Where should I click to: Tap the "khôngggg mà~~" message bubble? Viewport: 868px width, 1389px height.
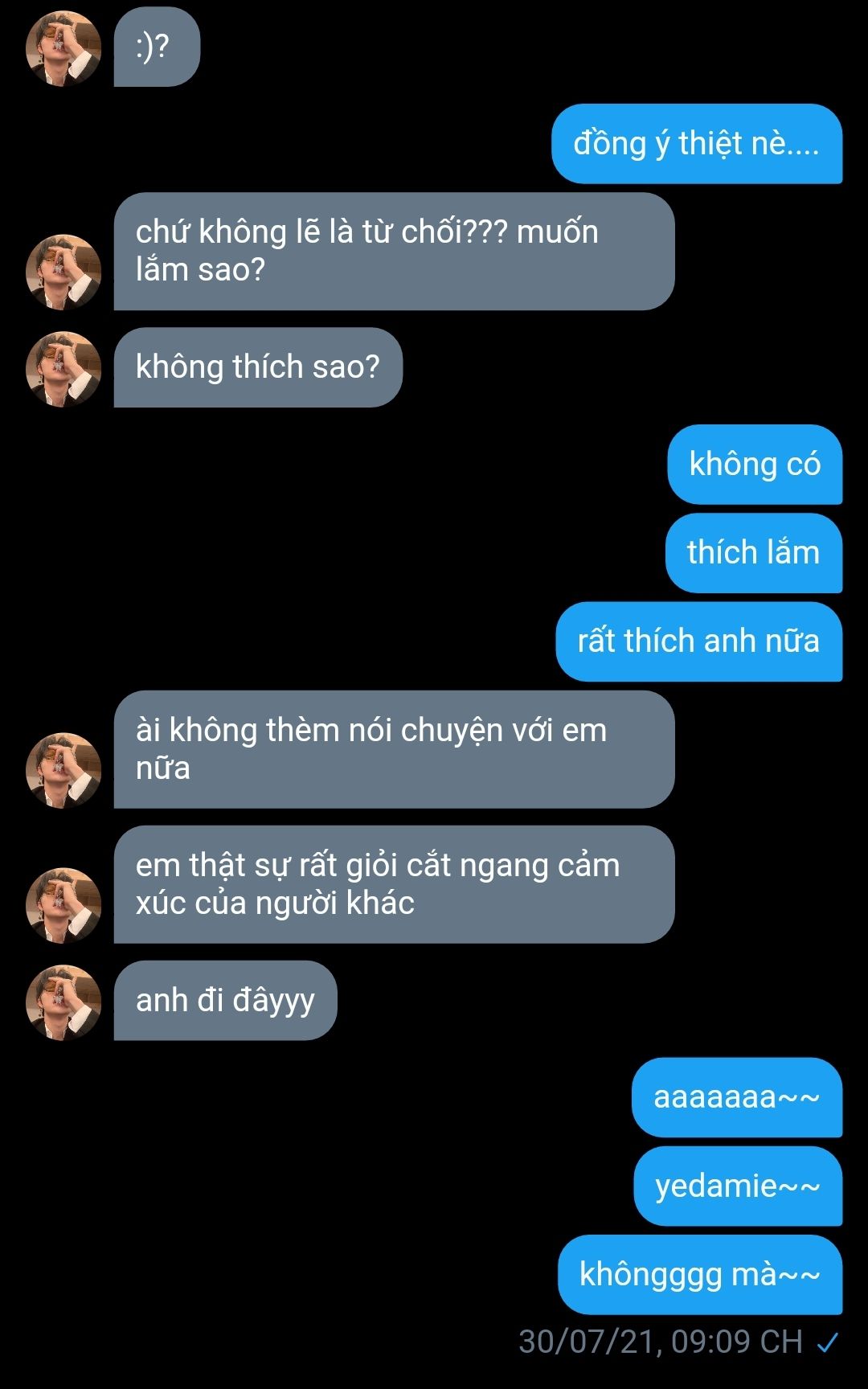point(699,1275)
